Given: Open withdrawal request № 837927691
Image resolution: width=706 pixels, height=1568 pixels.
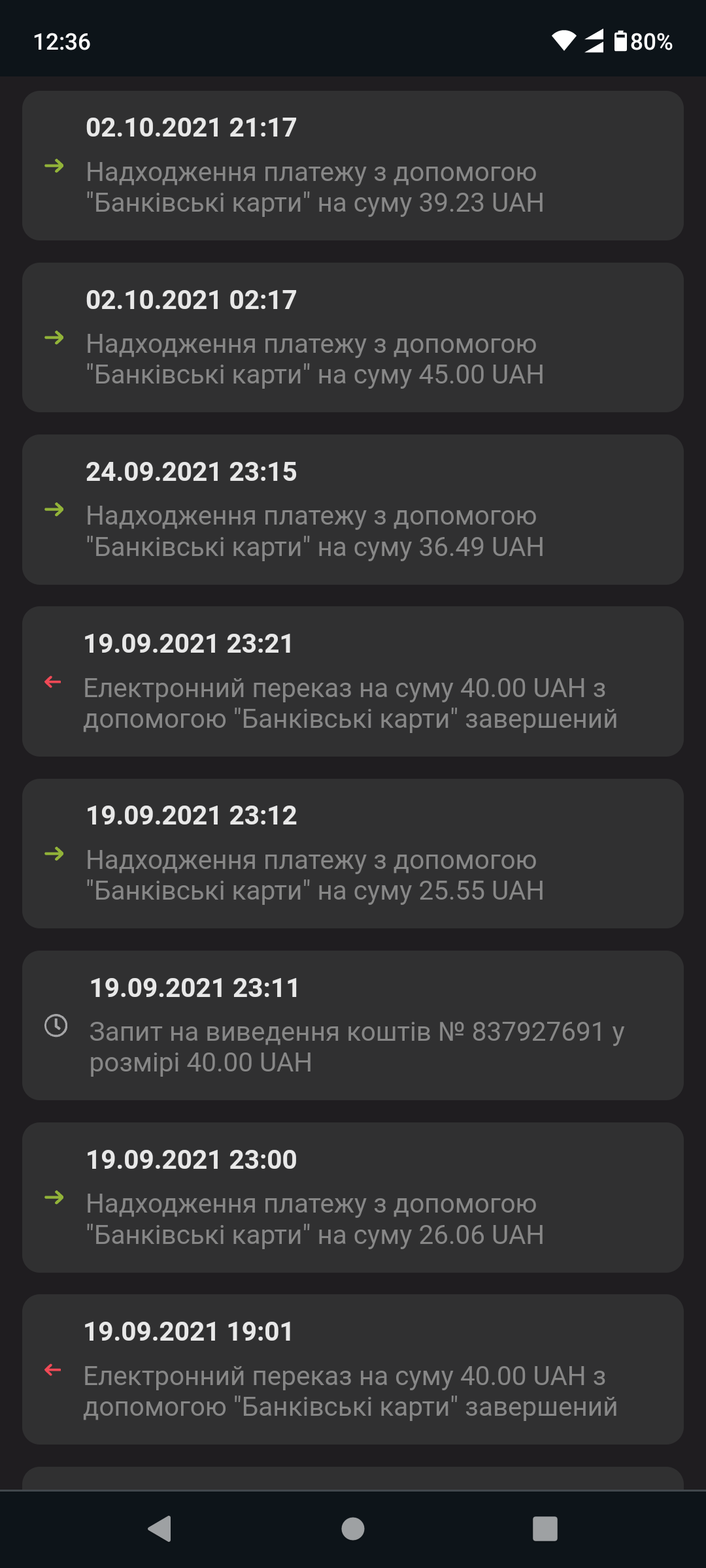Looking at the screenshot, I should (353, 1025).
